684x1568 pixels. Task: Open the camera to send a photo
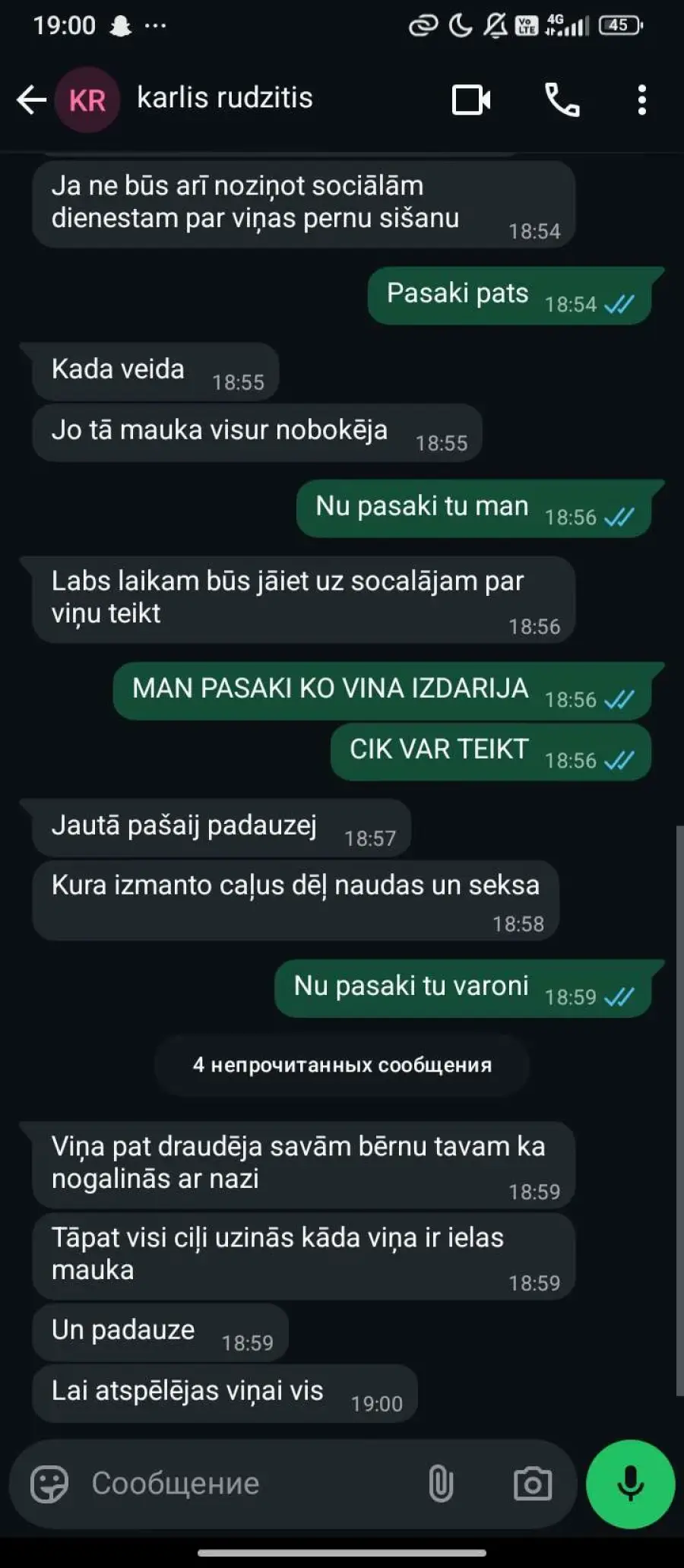(532, 1484)
